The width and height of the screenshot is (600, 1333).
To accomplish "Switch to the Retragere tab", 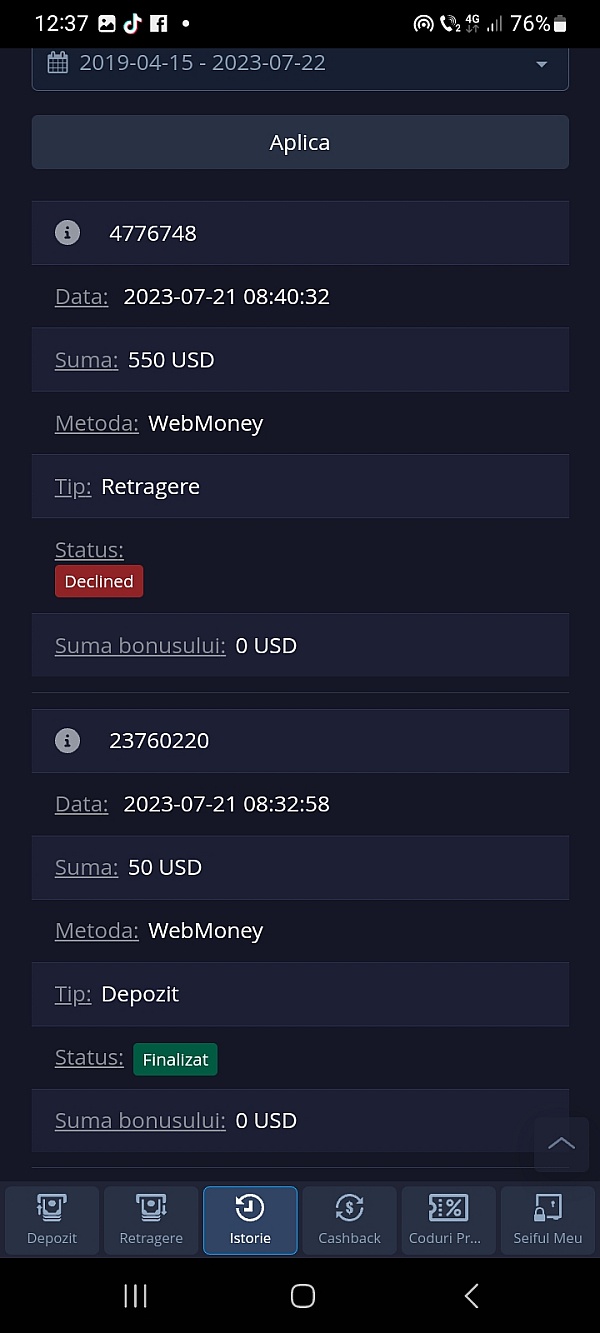I will [x=151, y=1220].
